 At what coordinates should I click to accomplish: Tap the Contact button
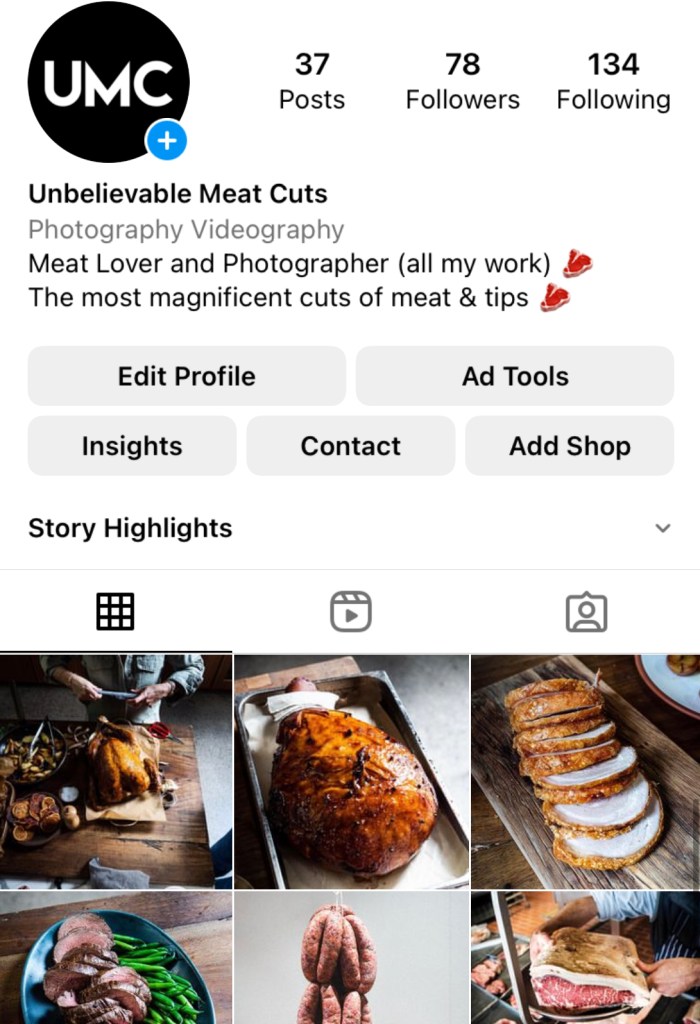click(350, 446)
